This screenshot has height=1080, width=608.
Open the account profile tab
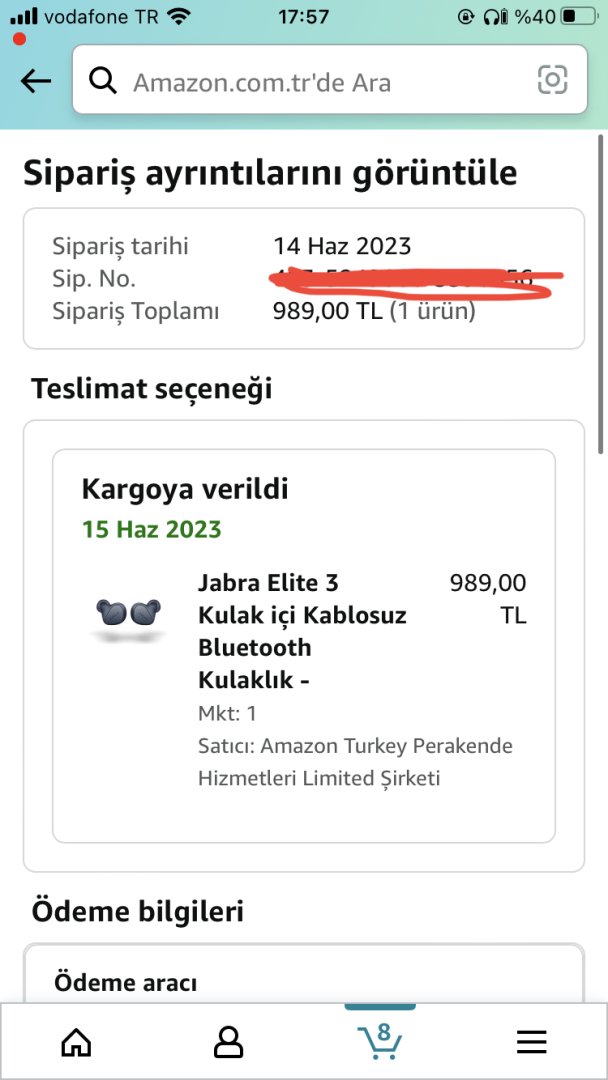228,1042
